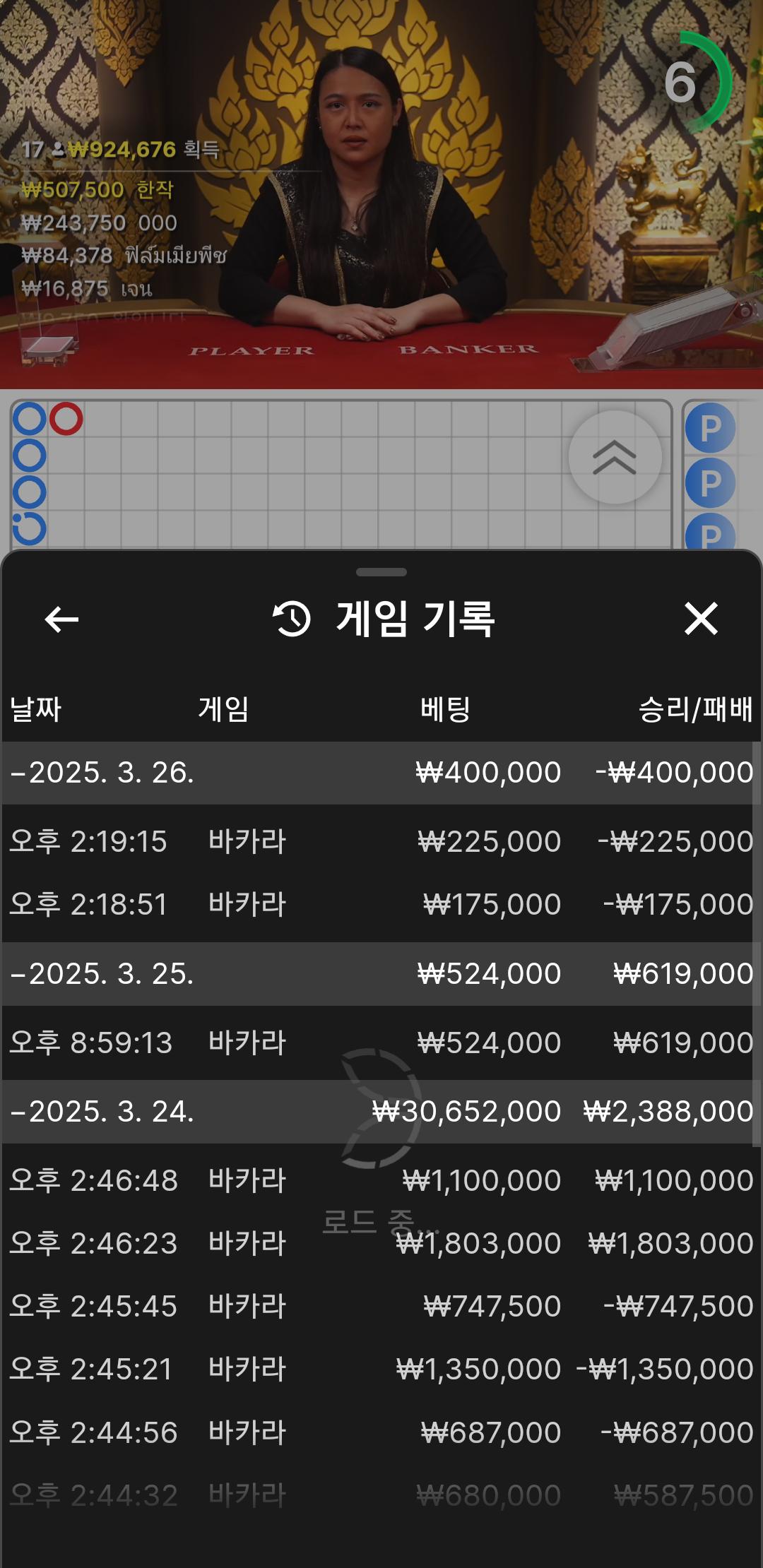The height and width of the screenshot is (1568, 763).
Task: Open the 오후 2:18:51 baccarat record
Action: [381, 905]
